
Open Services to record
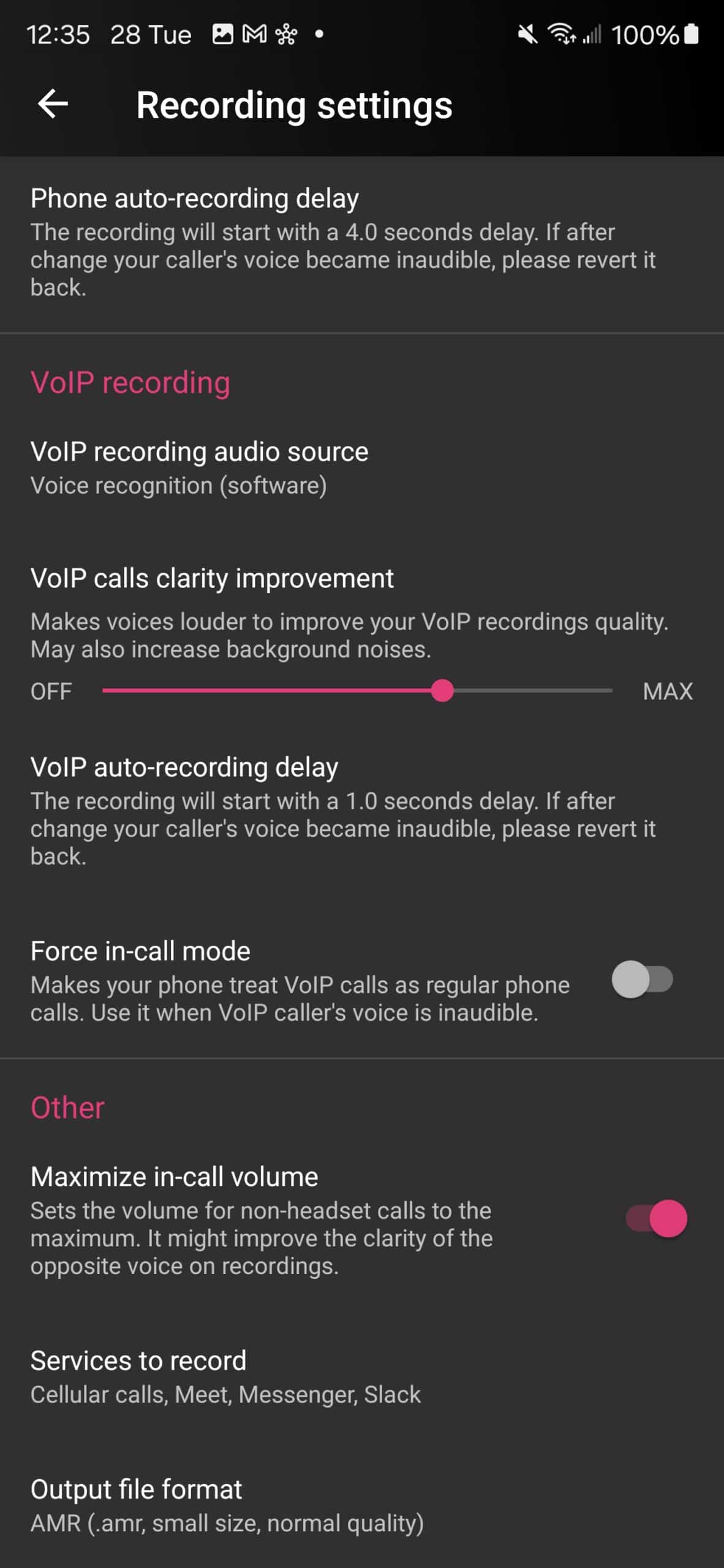[x=362, y=1377]
